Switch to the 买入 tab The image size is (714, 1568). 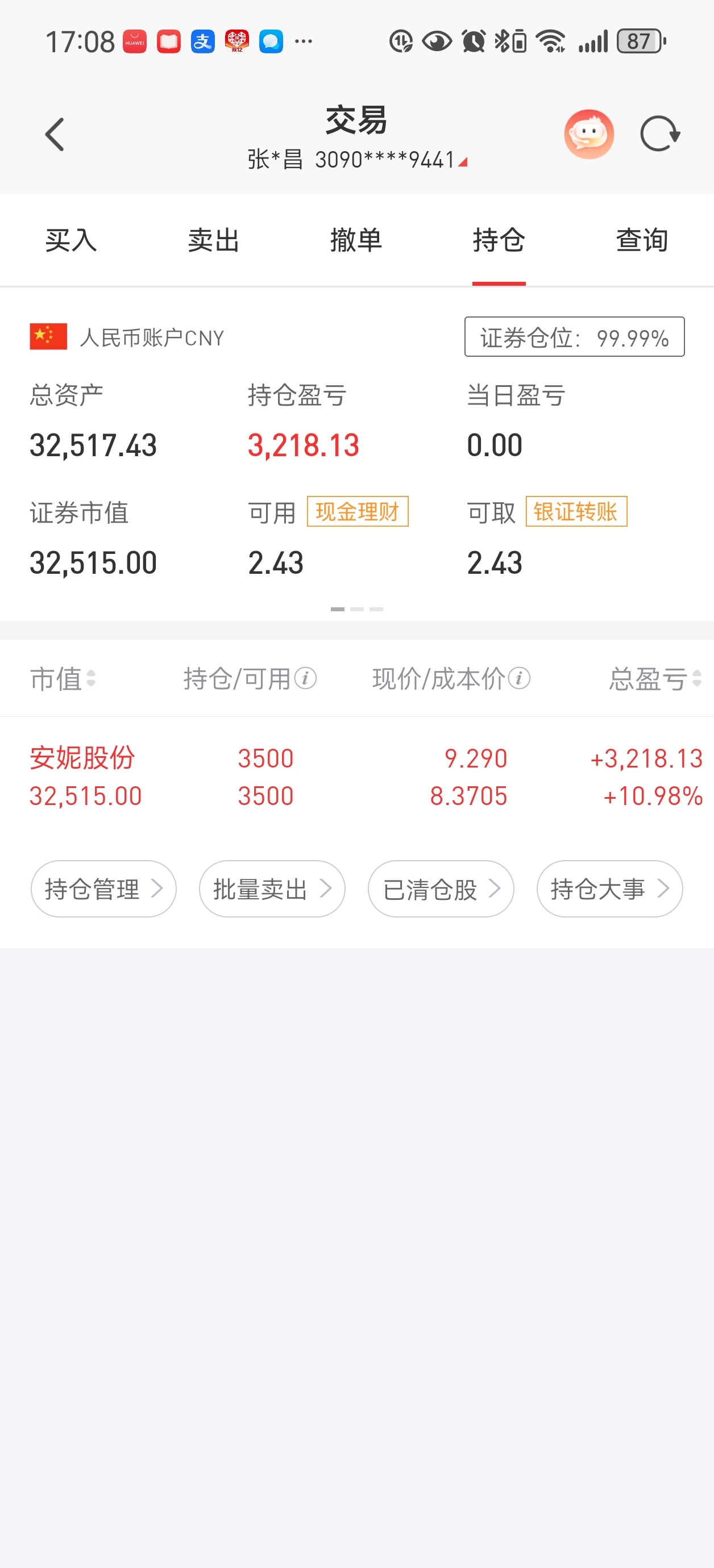pos(71,240)
